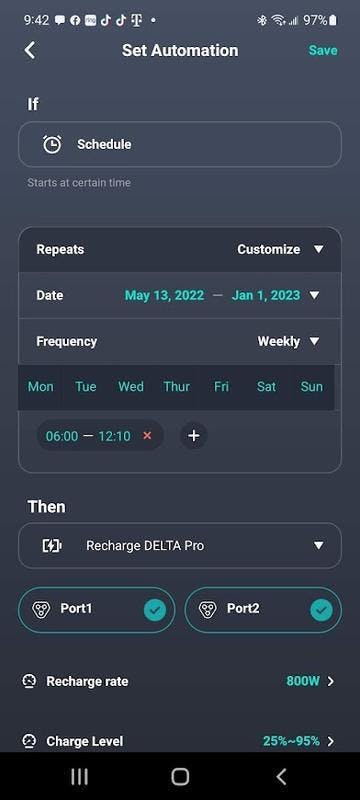360x800 pixels.
Task: Go back using the header arrow
Action: [30, 50]
